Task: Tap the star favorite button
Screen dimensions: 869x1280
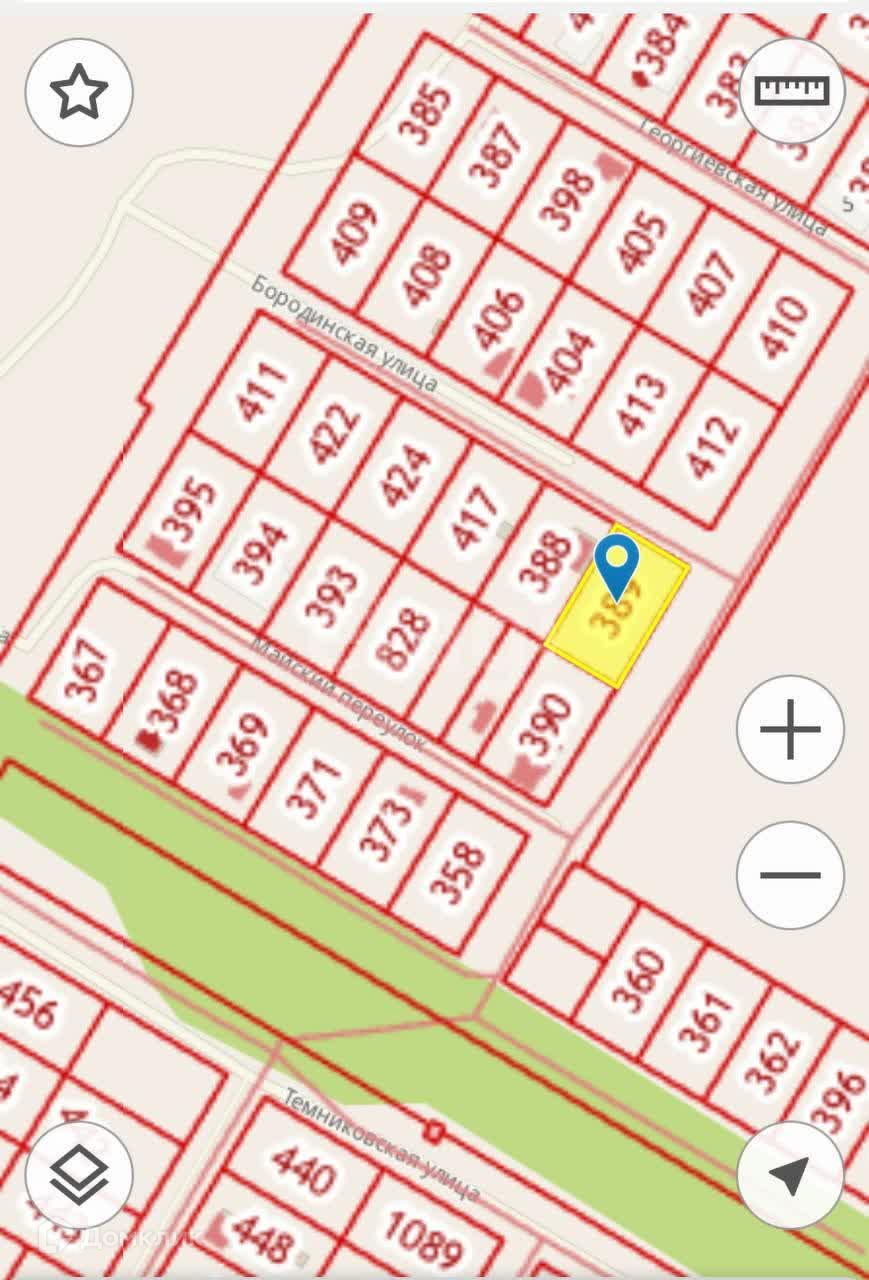Action: (x=79, y=93)
